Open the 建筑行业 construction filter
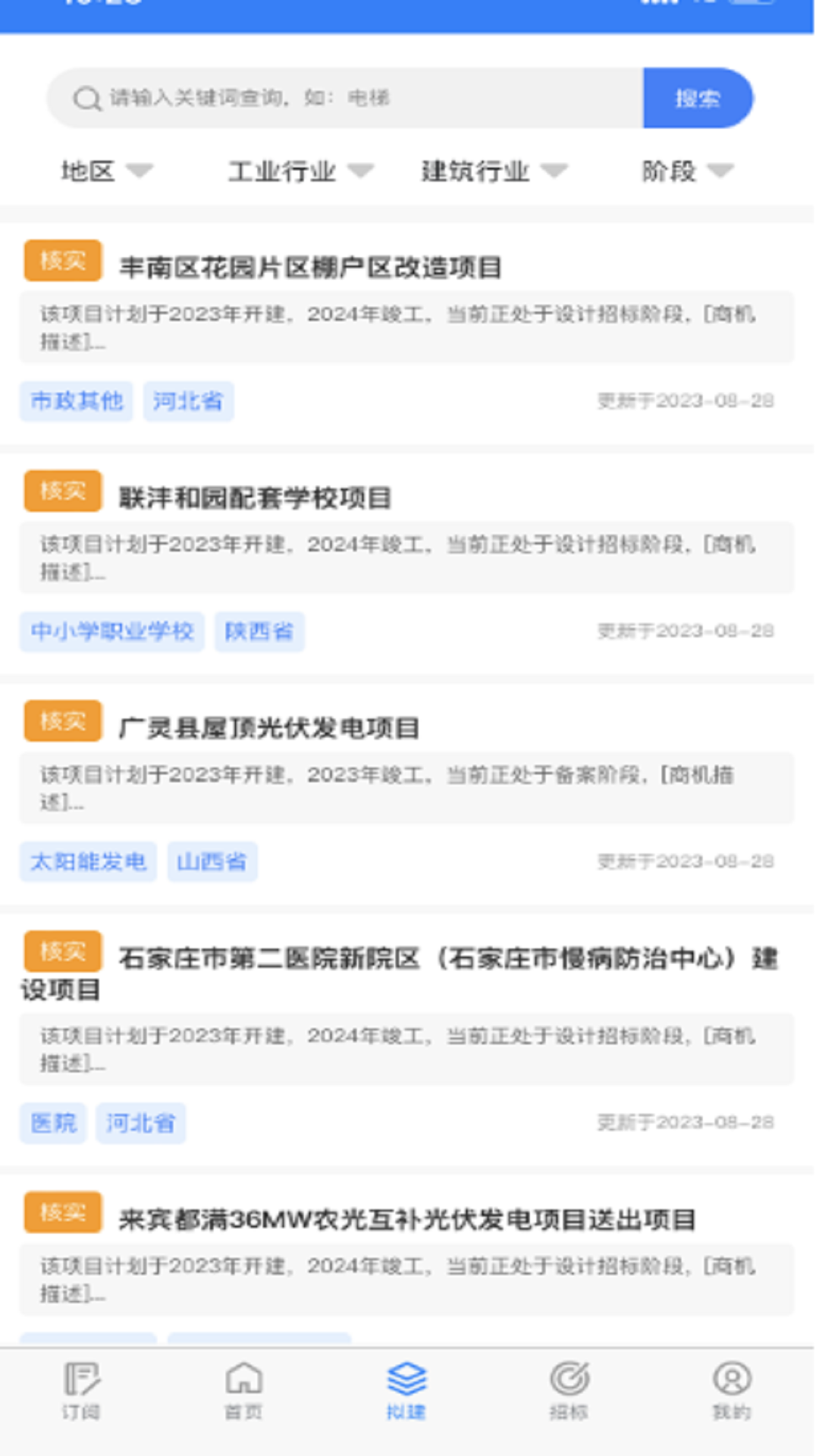The image size is (819, 1456). point(489,171)
